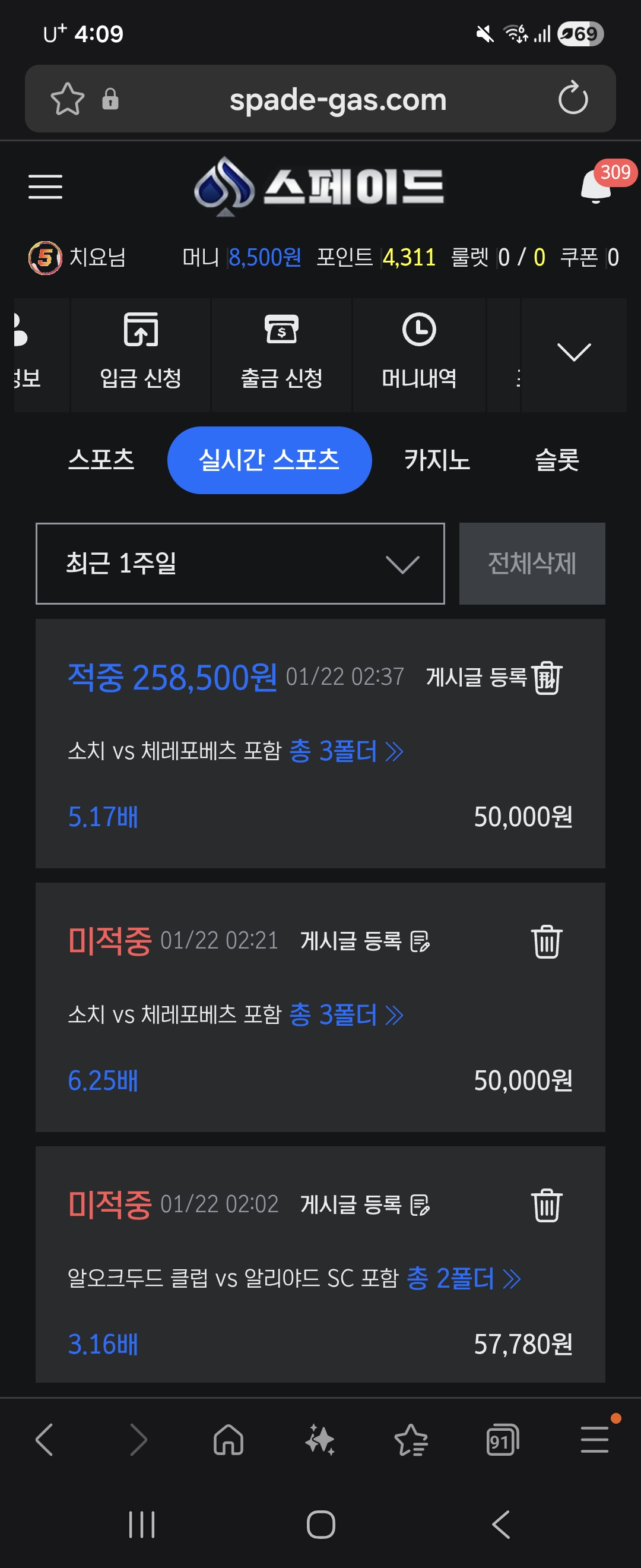Reload the spade-gas.com page
The image size is (641, 1568).
(x=573, y=99)
